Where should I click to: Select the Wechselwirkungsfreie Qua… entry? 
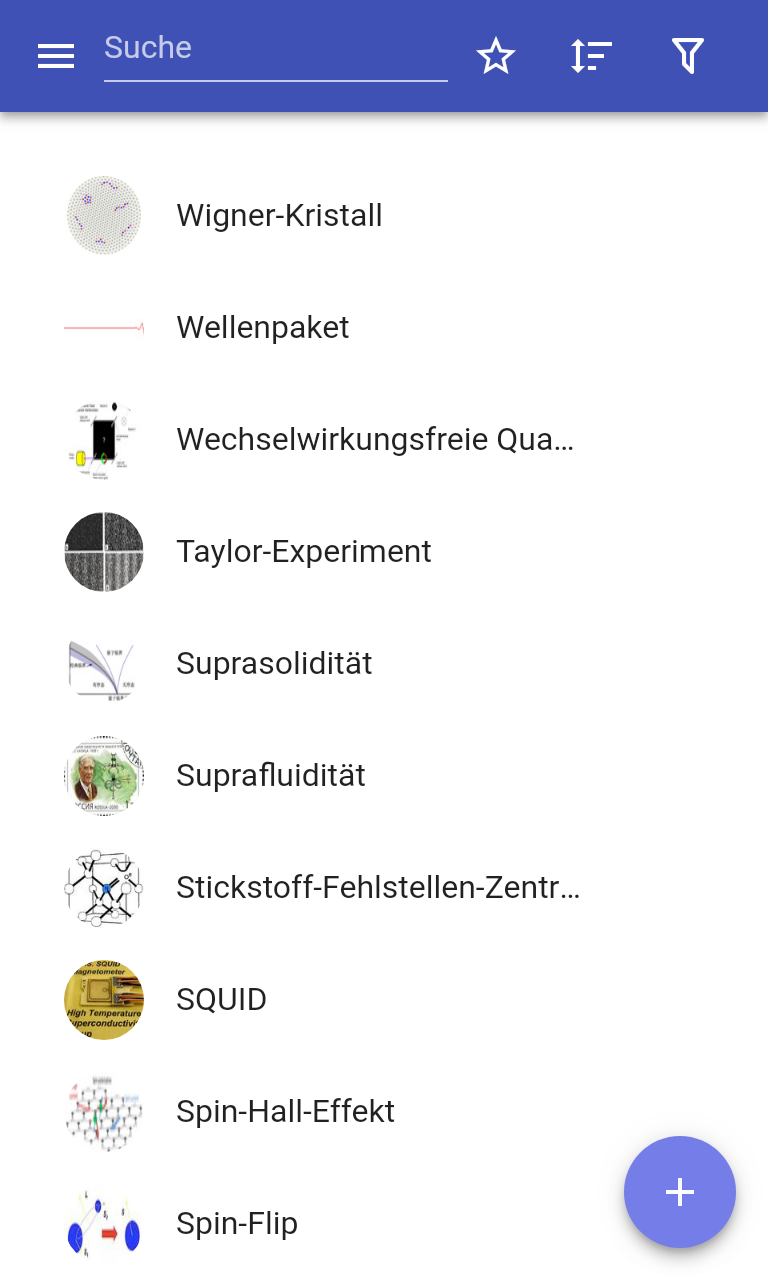click(x=384, y=440)
